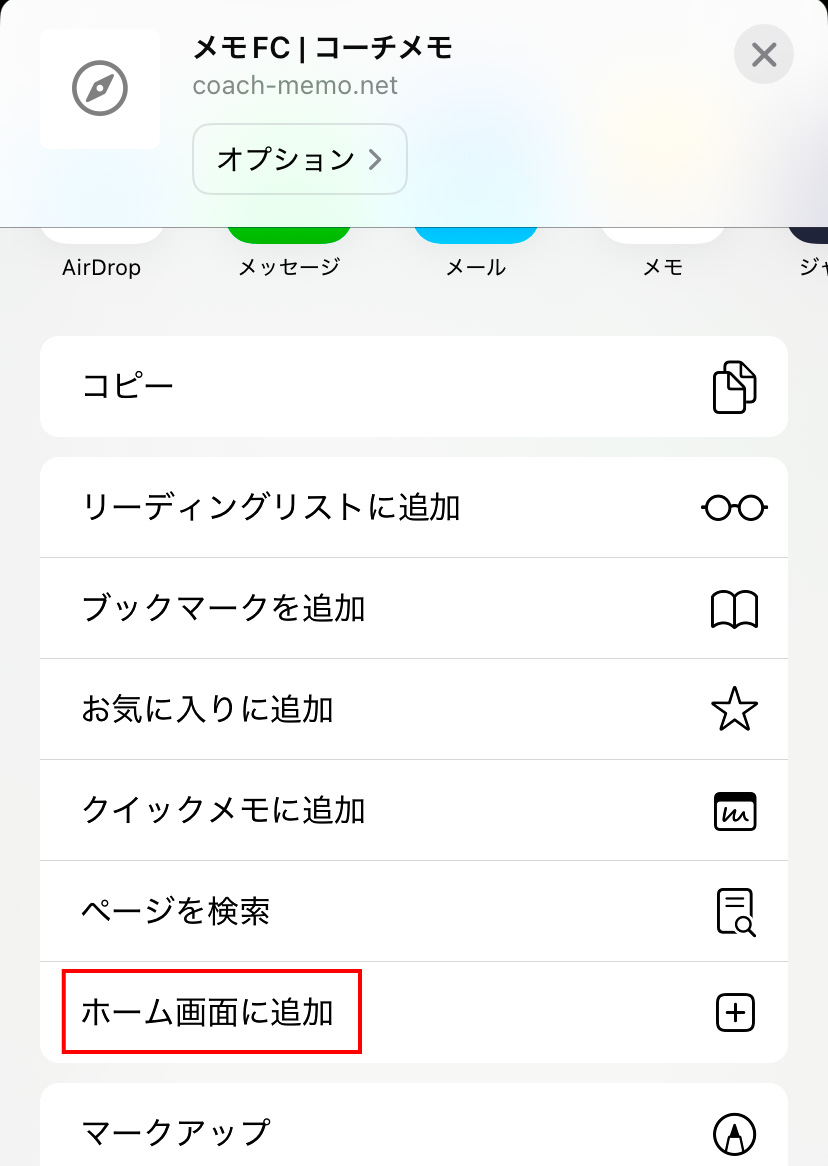
Task: Click the plus-square add-to-home icon
Action: coord(735,1012)
